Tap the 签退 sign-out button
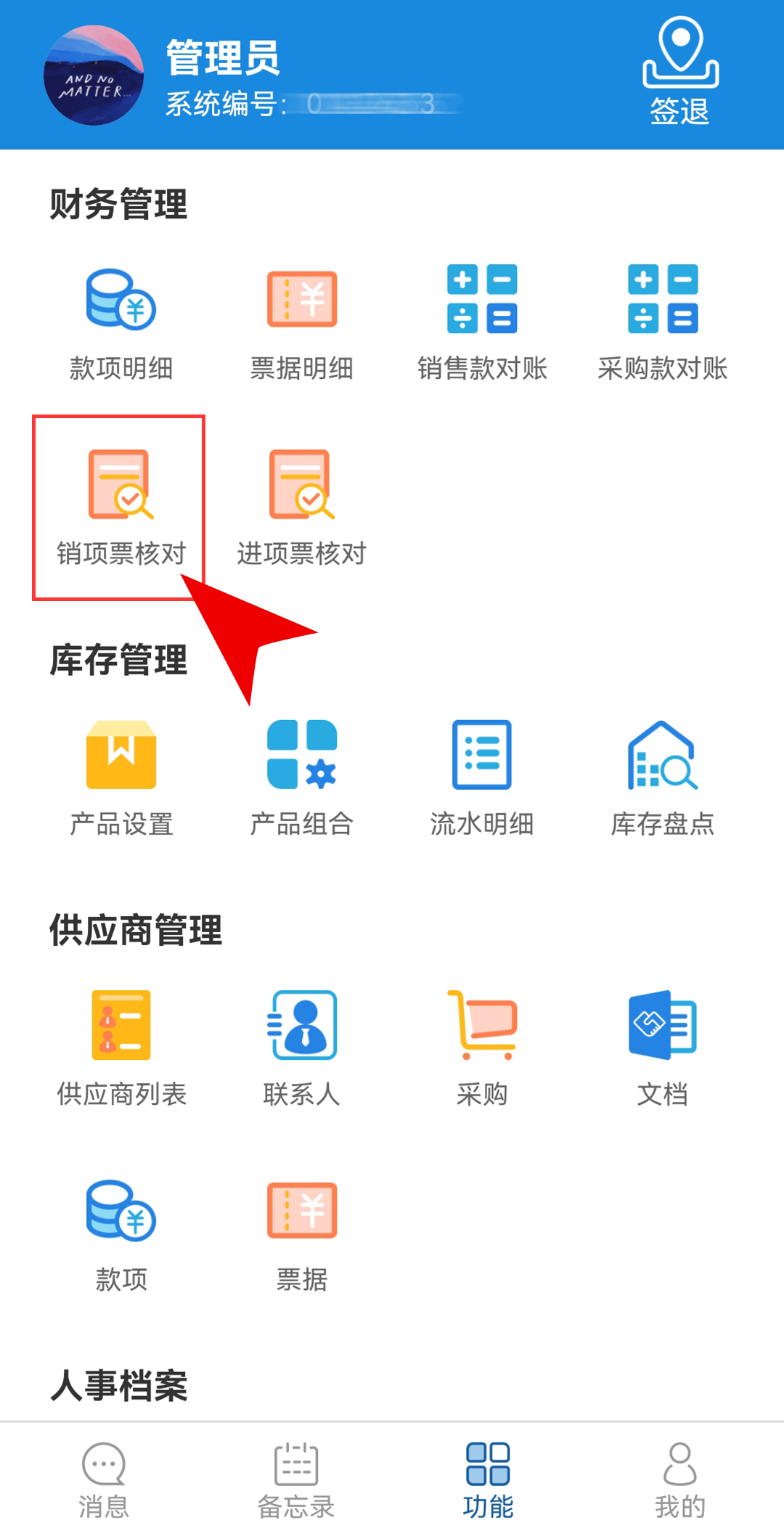The width and height of the screenshot is (784, 1539). [x=679, y=72]
